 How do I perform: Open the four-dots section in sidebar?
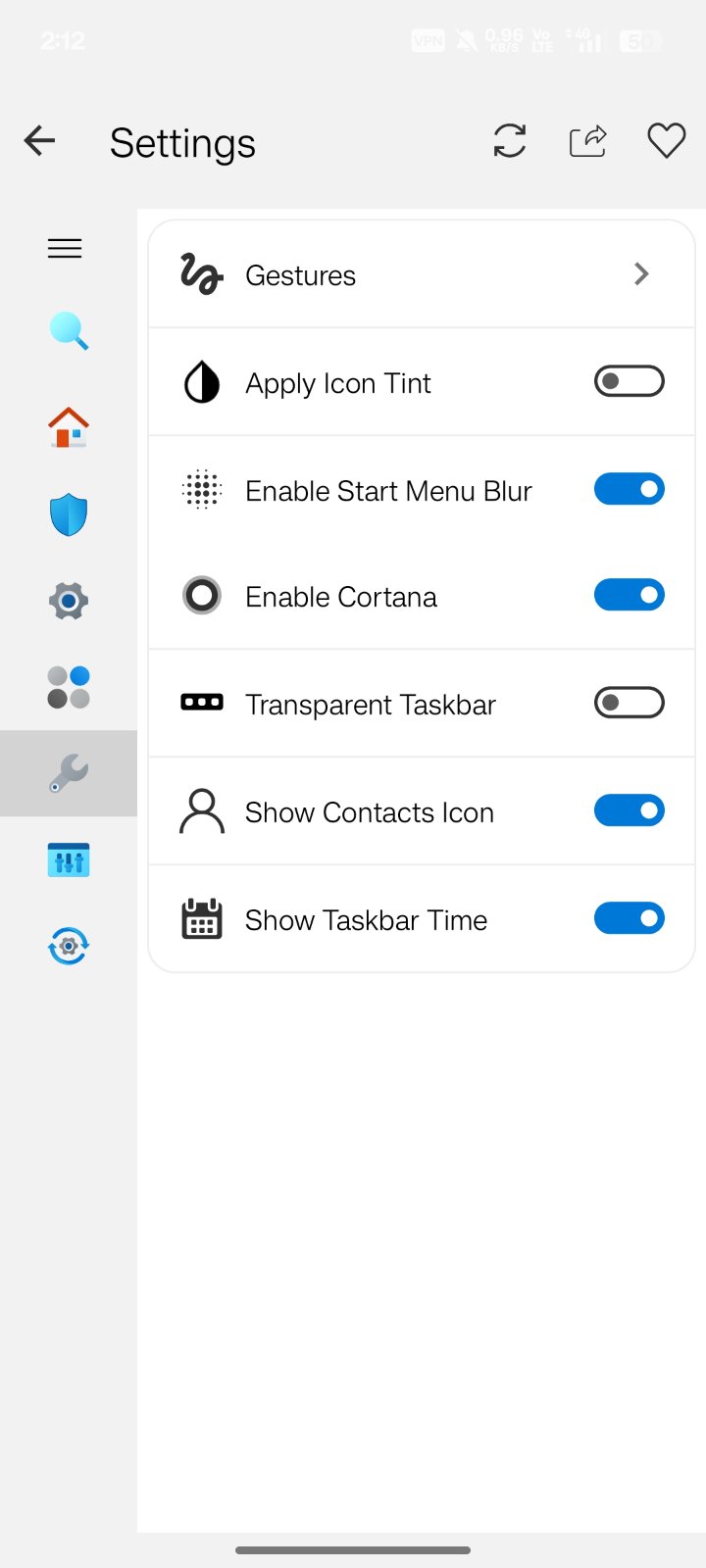point(69,687)
